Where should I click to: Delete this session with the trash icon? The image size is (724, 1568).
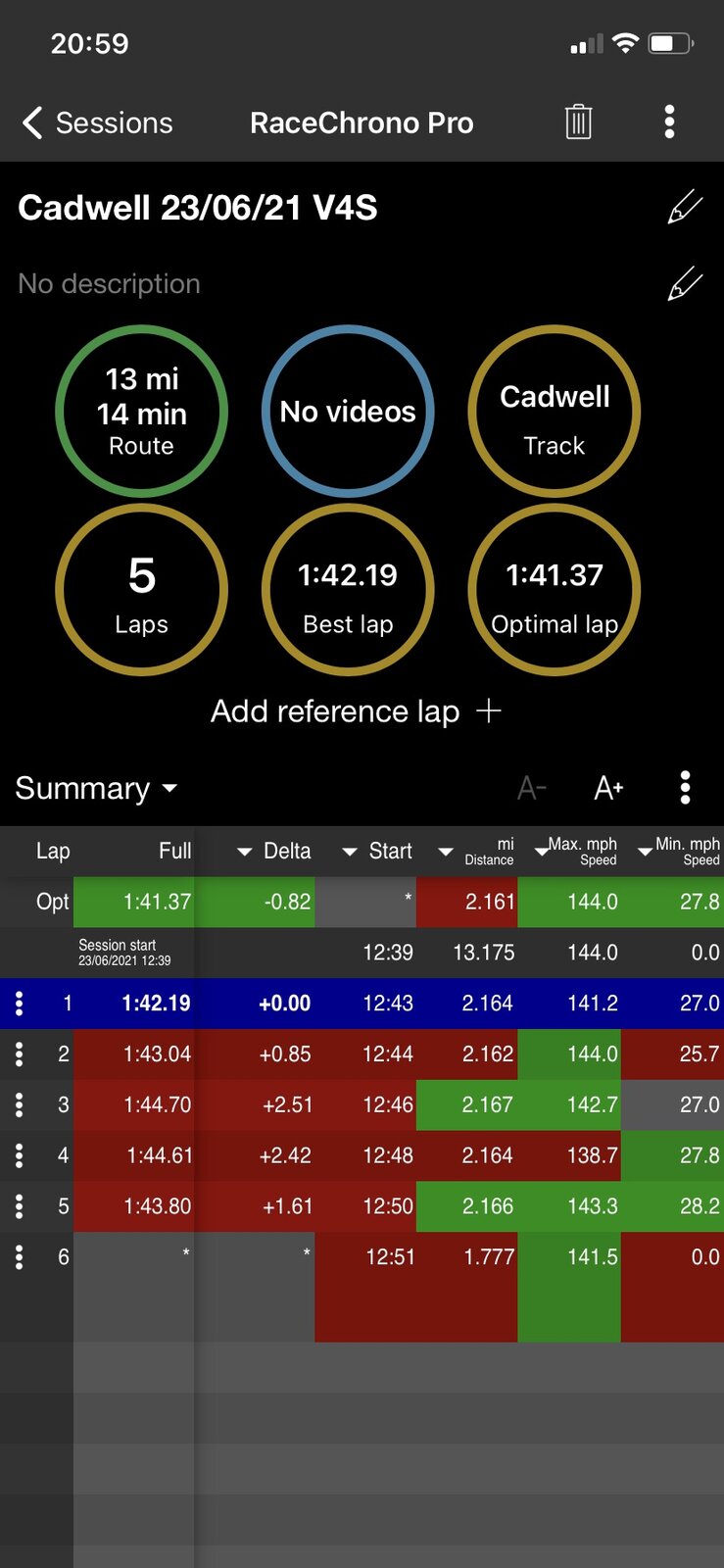[x=578, y=122]
